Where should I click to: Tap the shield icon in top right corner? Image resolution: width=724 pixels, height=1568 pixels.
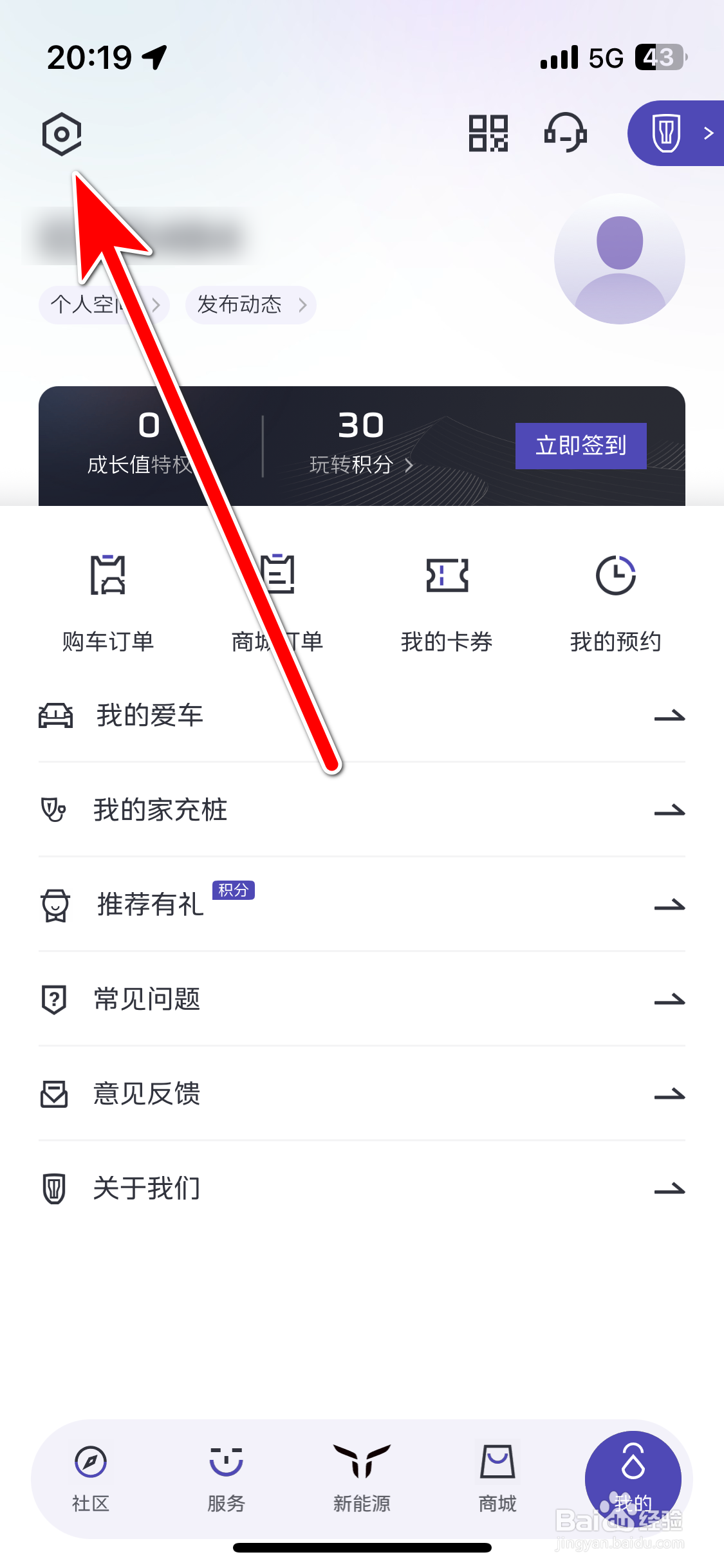click(x=666, y=133)
